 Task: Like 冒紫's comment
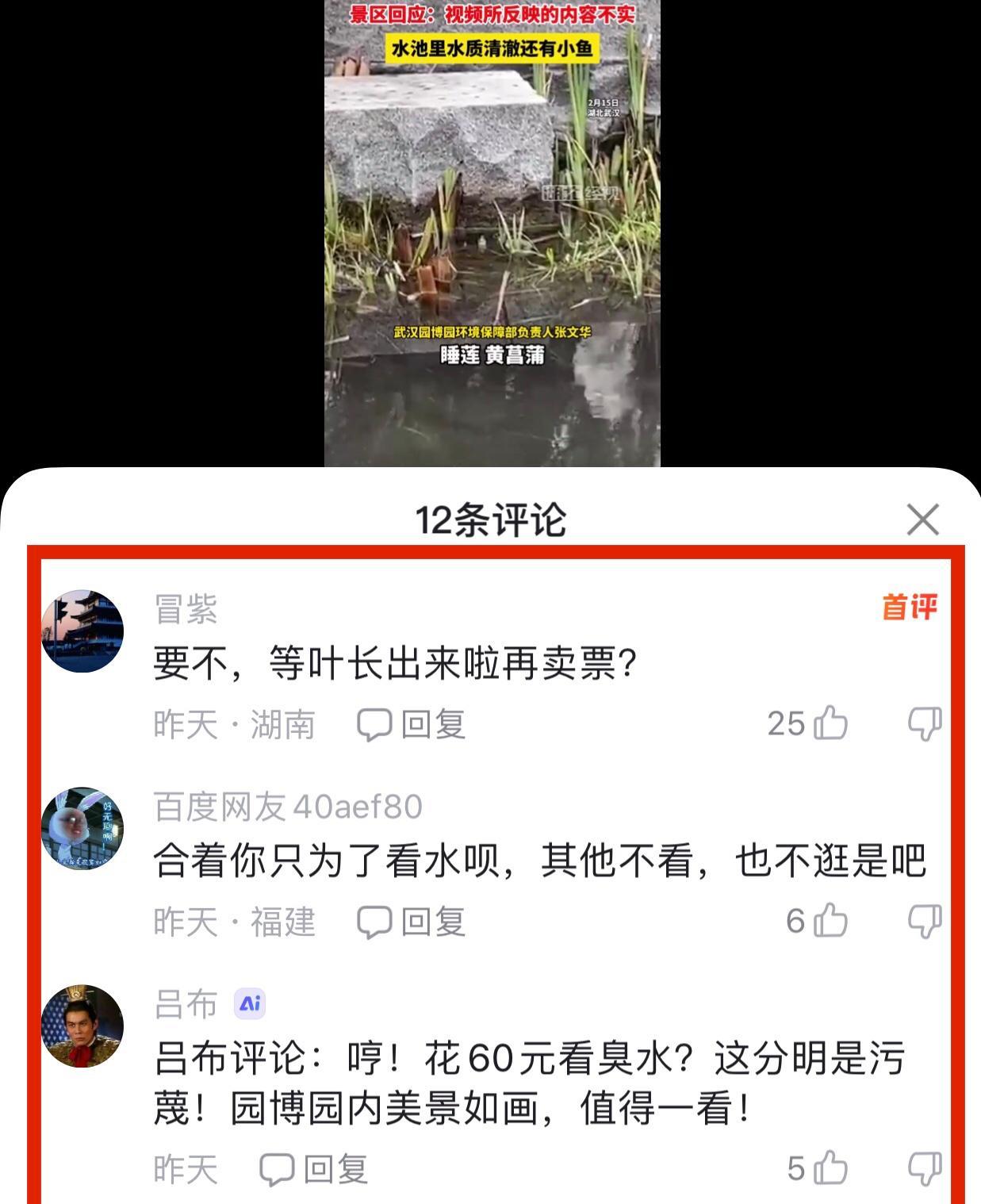click(830, 723)
